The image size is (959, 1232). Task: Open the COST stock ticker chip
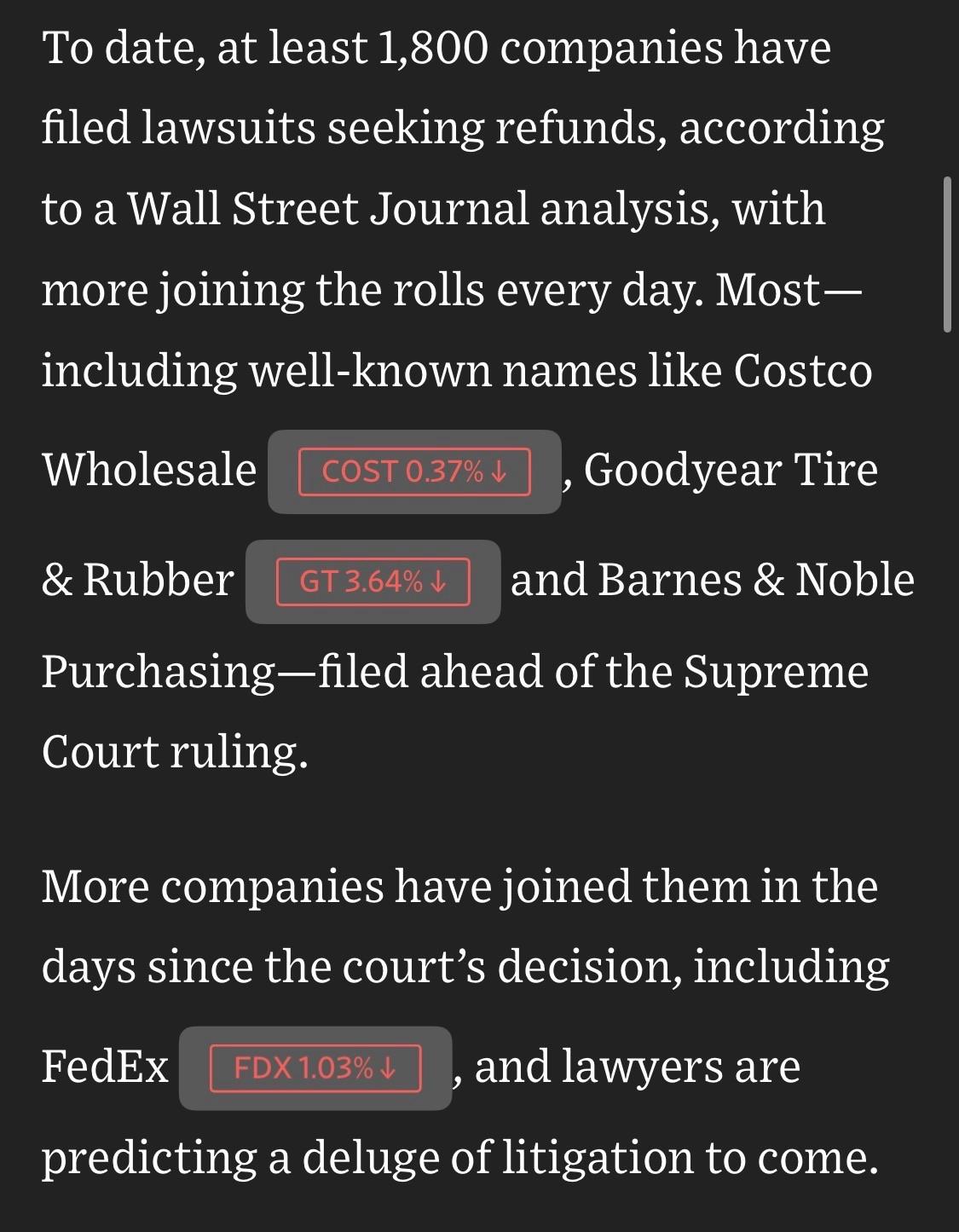[414, 471]
